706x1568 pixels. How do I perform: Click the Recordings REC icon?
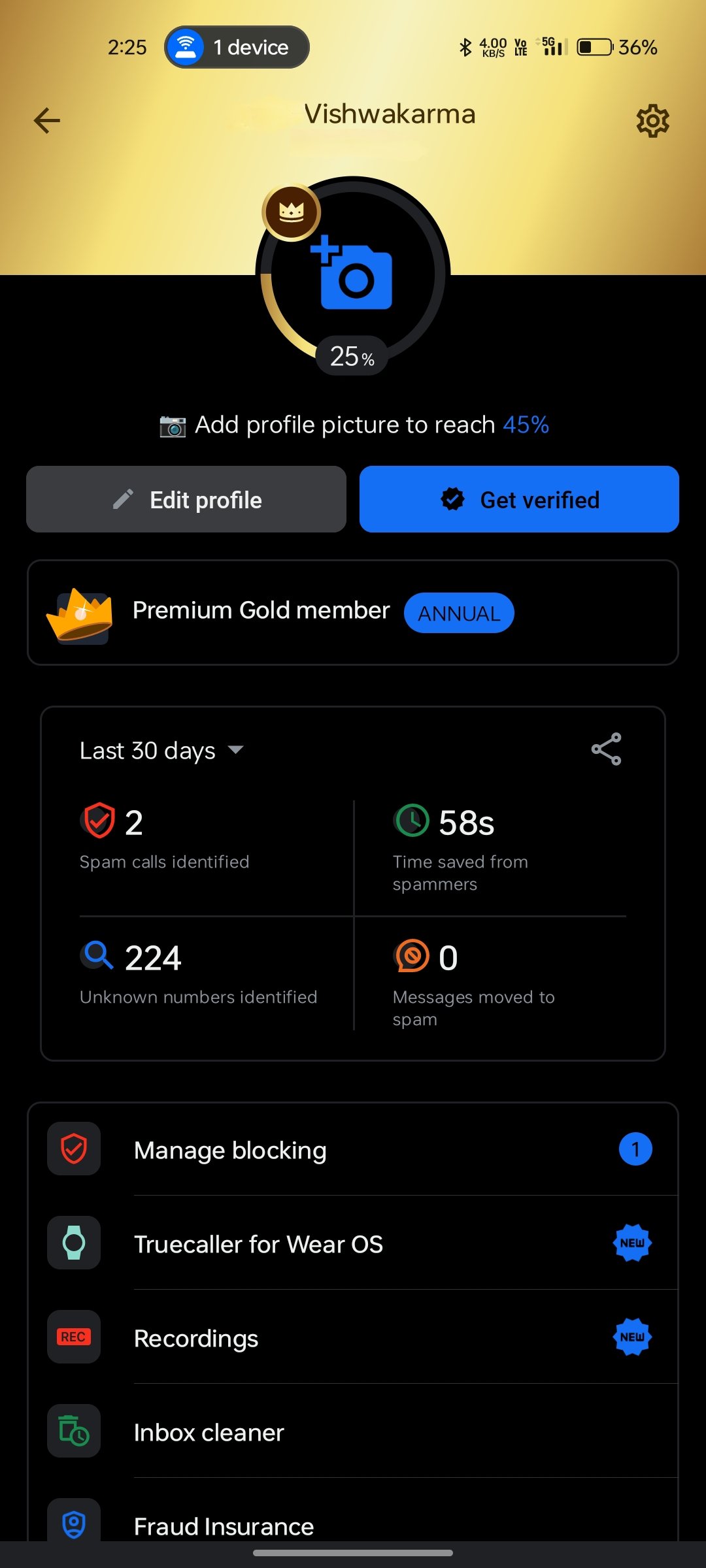click(73, 1337)
